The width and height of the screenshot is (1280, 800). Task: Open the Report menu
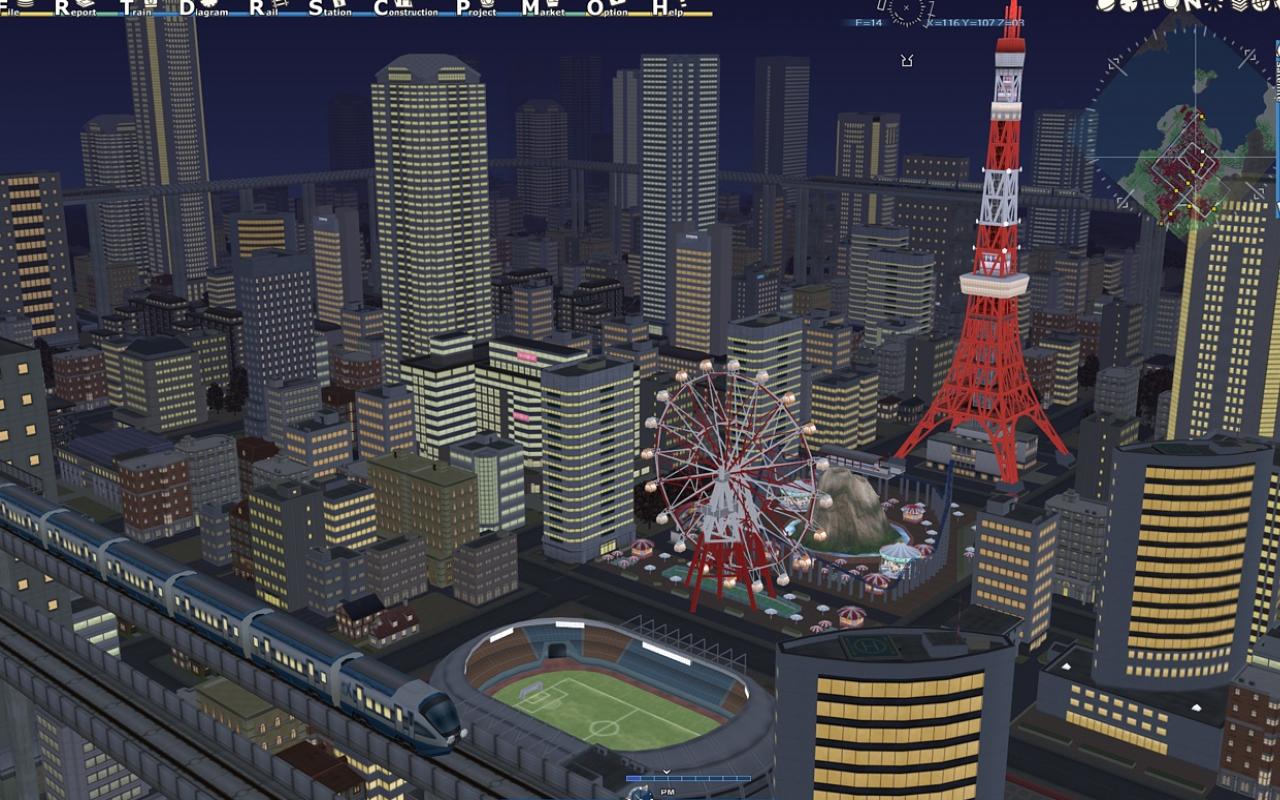click(x=75, y=8)
